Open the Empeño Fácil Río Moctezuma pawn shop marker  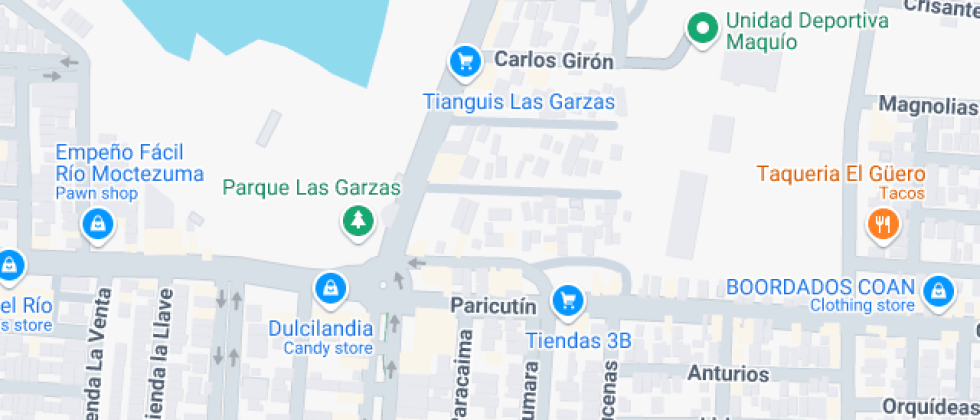pos(97,224)
